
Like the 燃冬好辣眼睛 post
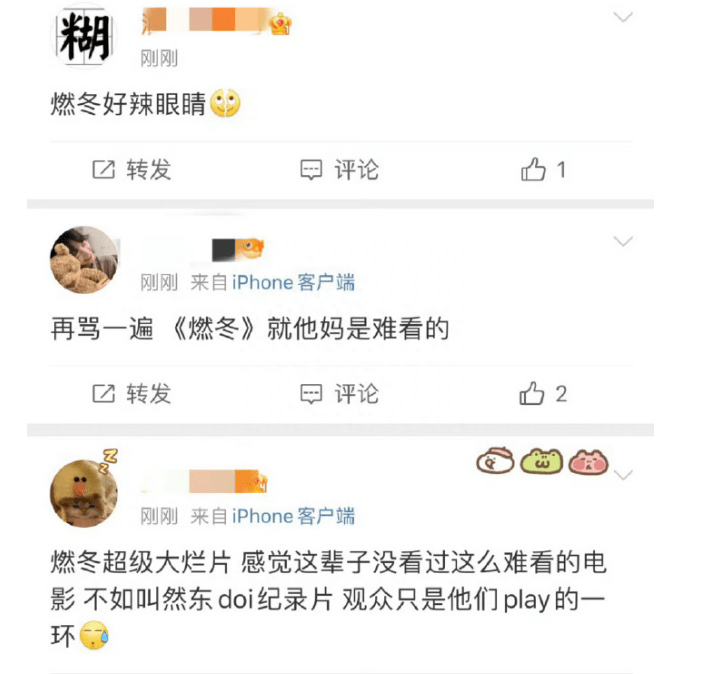(x=544, y=170)
